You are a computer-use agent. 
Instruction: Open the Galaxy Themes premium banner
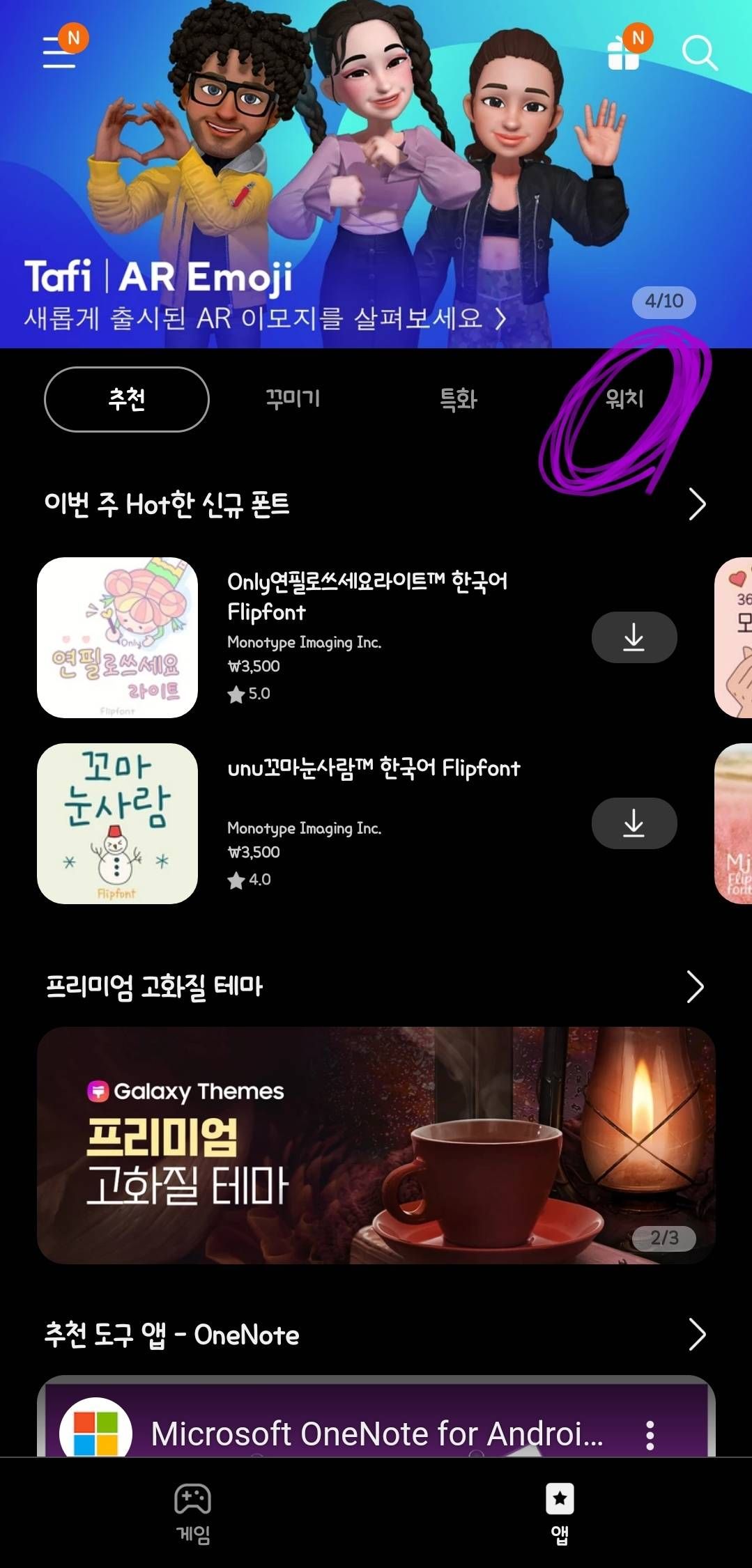376,1145
